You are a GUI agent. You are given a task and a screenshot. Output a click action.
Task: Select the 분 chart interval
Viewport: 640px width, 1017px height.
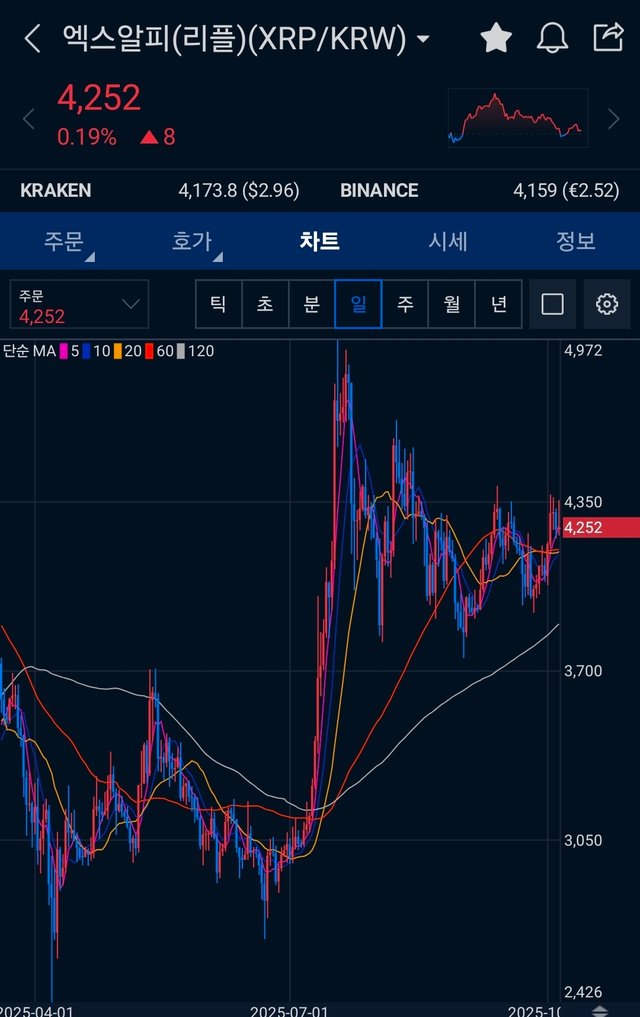[x=311, y=304]
